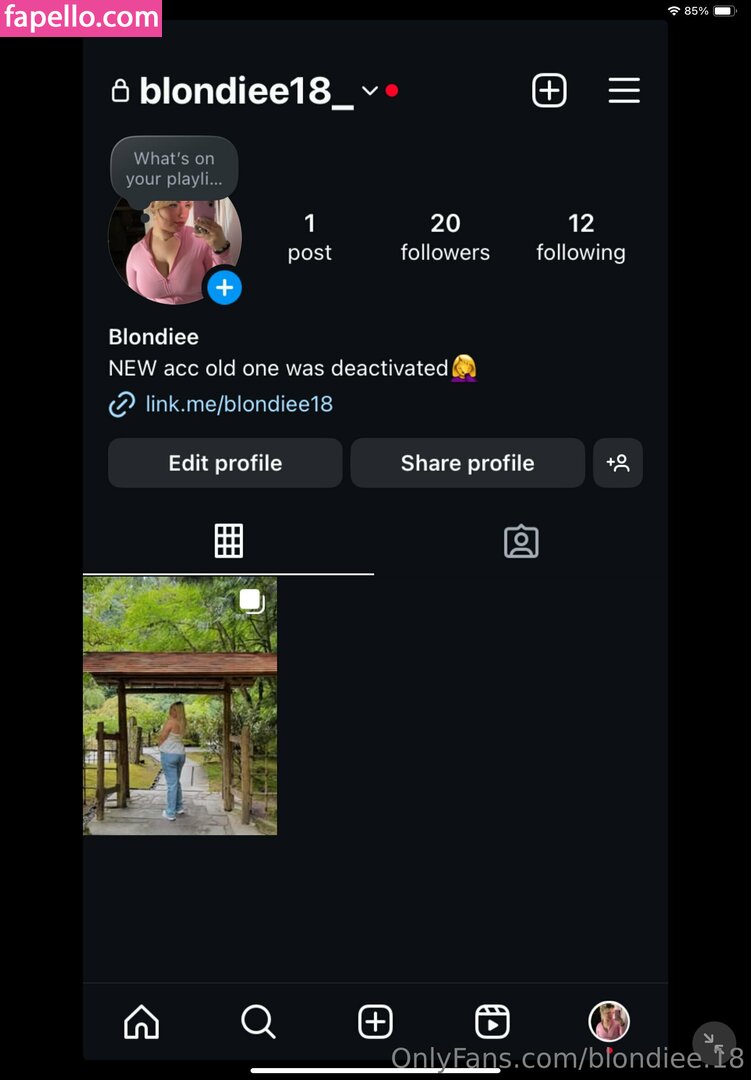Tap Edit profile
Viewport: 751px width, 1080px height.
(225, 463)
